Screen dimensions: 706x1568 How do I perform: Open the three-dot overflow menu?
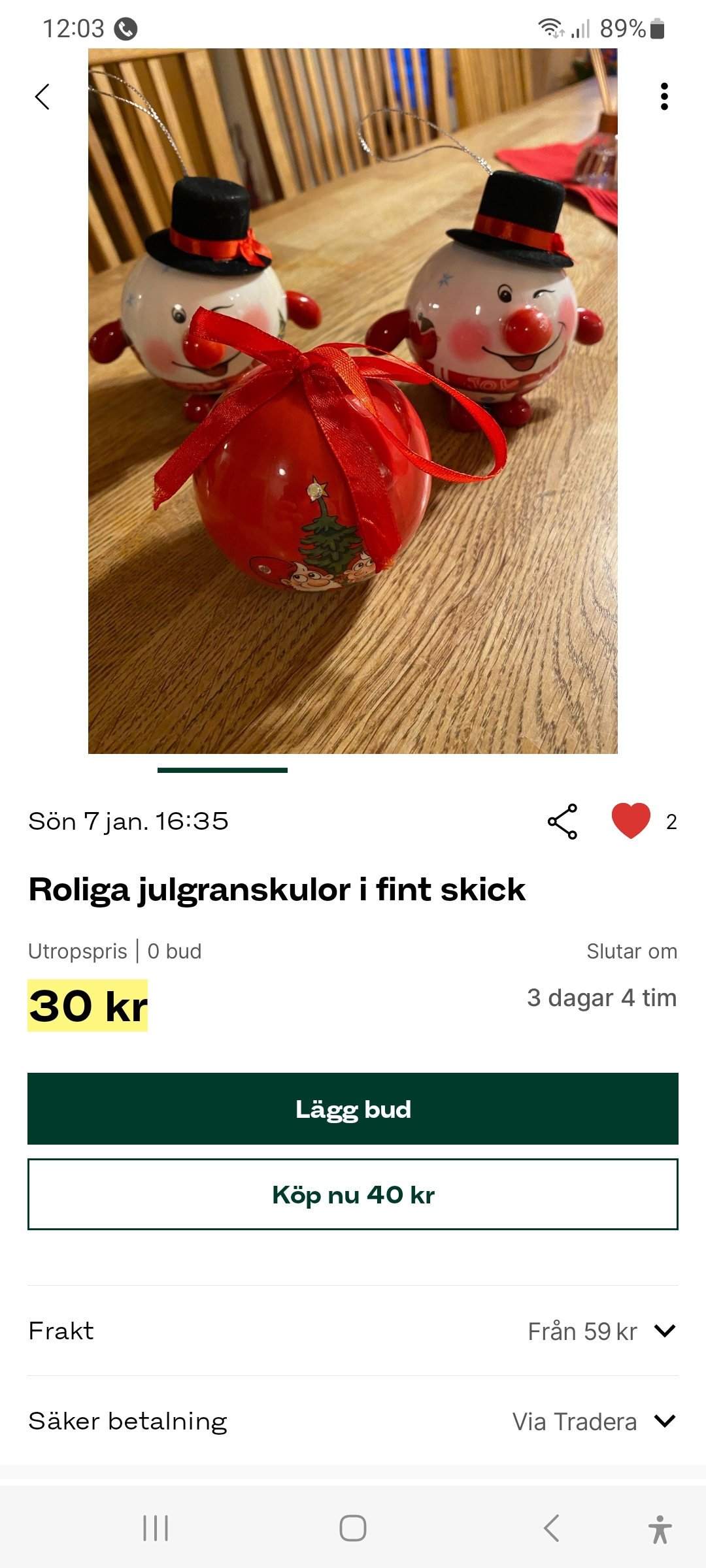click(x=664, y=97)
